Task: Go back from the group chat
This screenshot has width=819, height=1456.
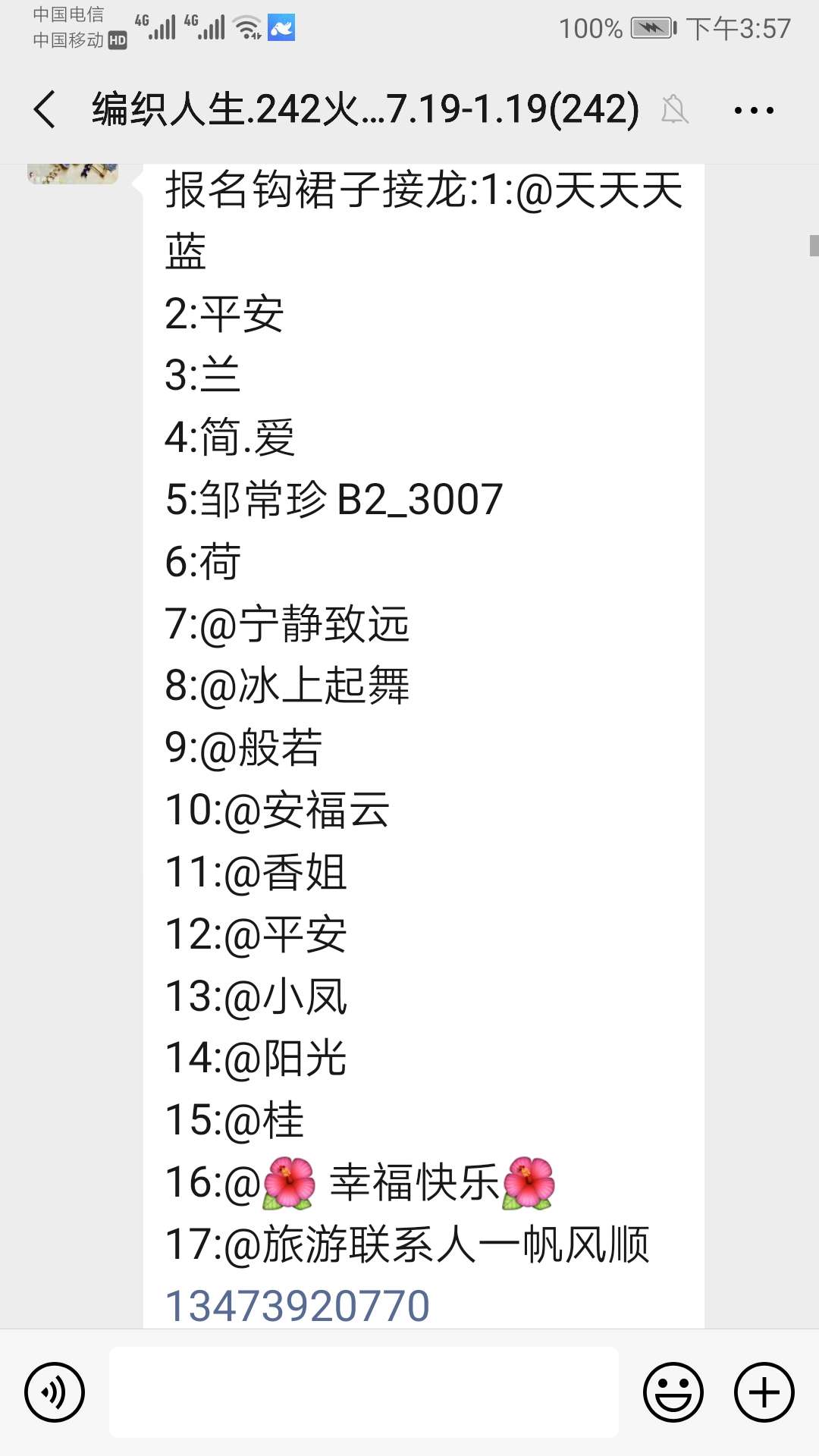Action: (x=45, y=109)
